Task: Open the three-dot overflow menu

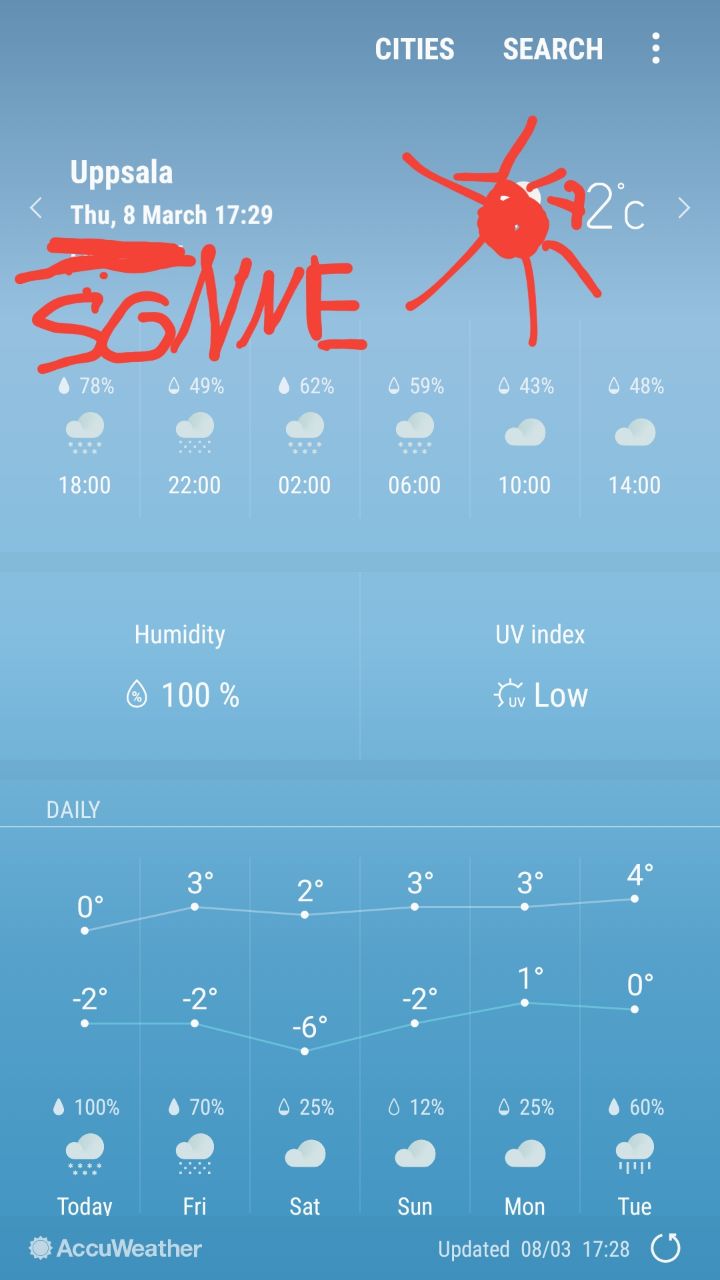Action: [656, 48]
